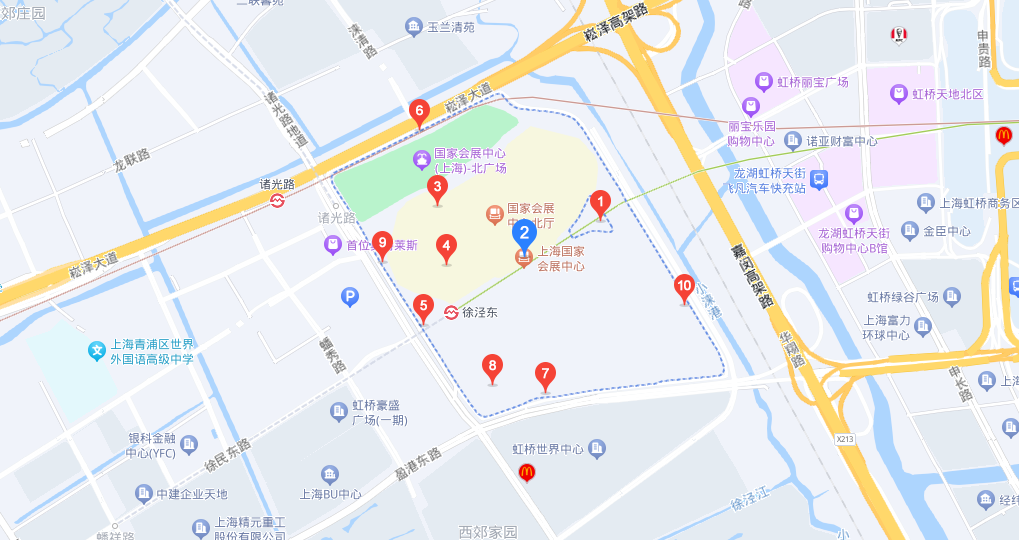
Task: Select red marker number 8
Action: [491, 368]
